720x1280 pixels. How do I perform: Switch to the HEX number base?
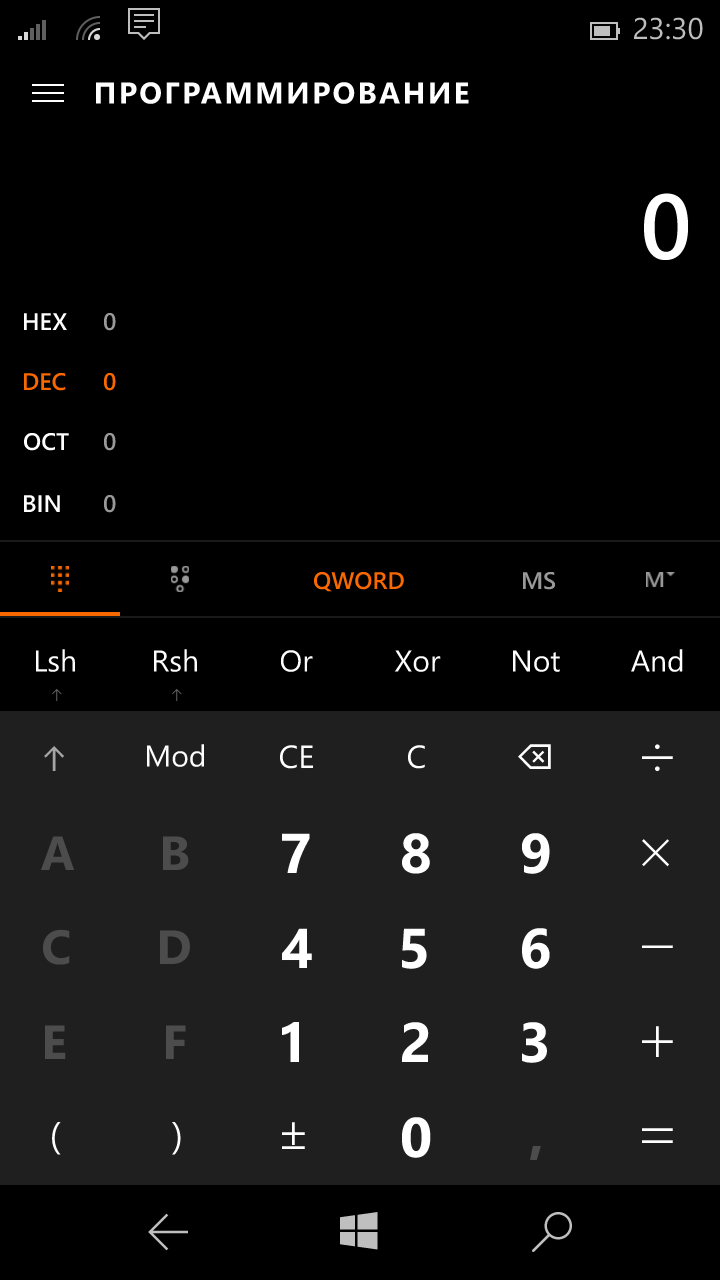click(45, 322)
